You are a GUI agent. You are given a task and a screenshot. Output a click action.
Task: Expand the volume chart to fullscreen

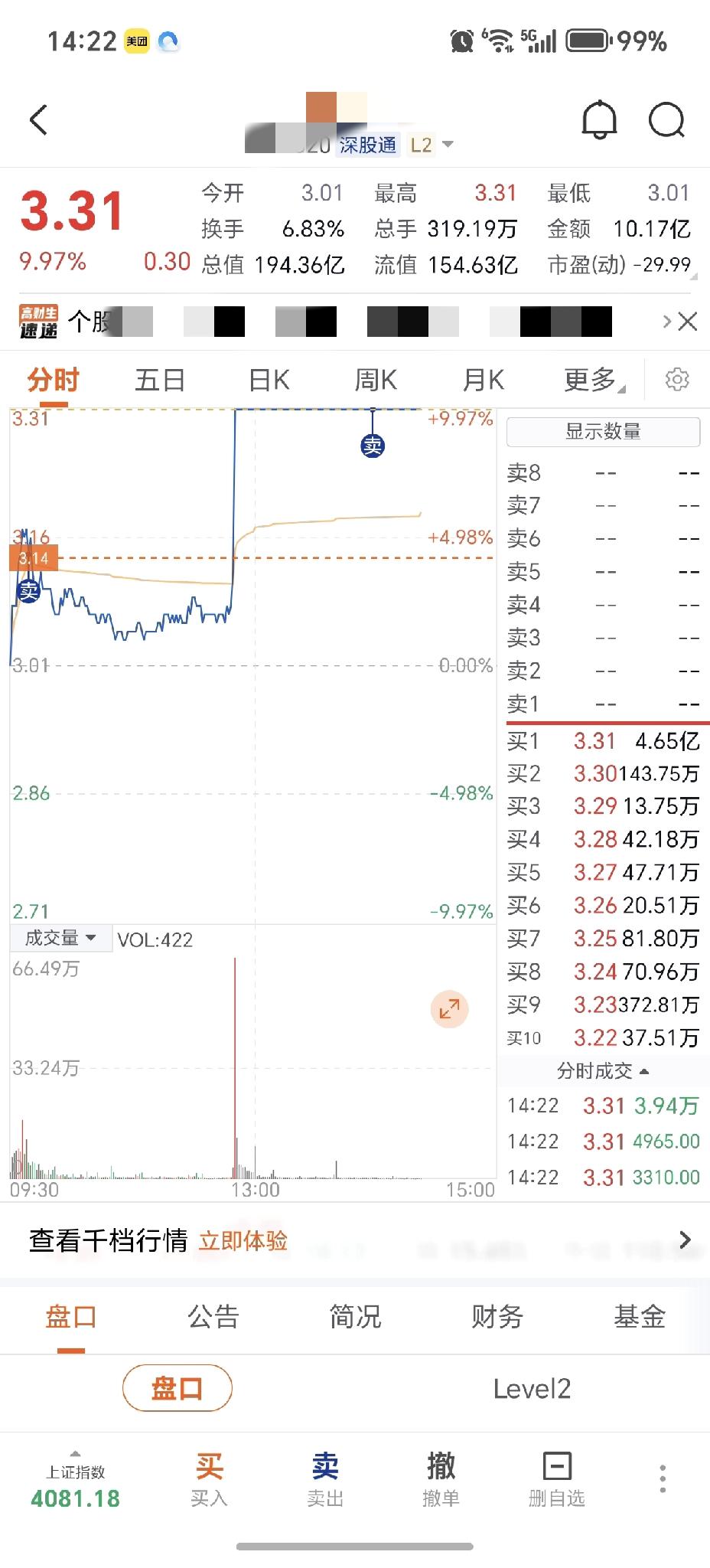pos(450,1010)
